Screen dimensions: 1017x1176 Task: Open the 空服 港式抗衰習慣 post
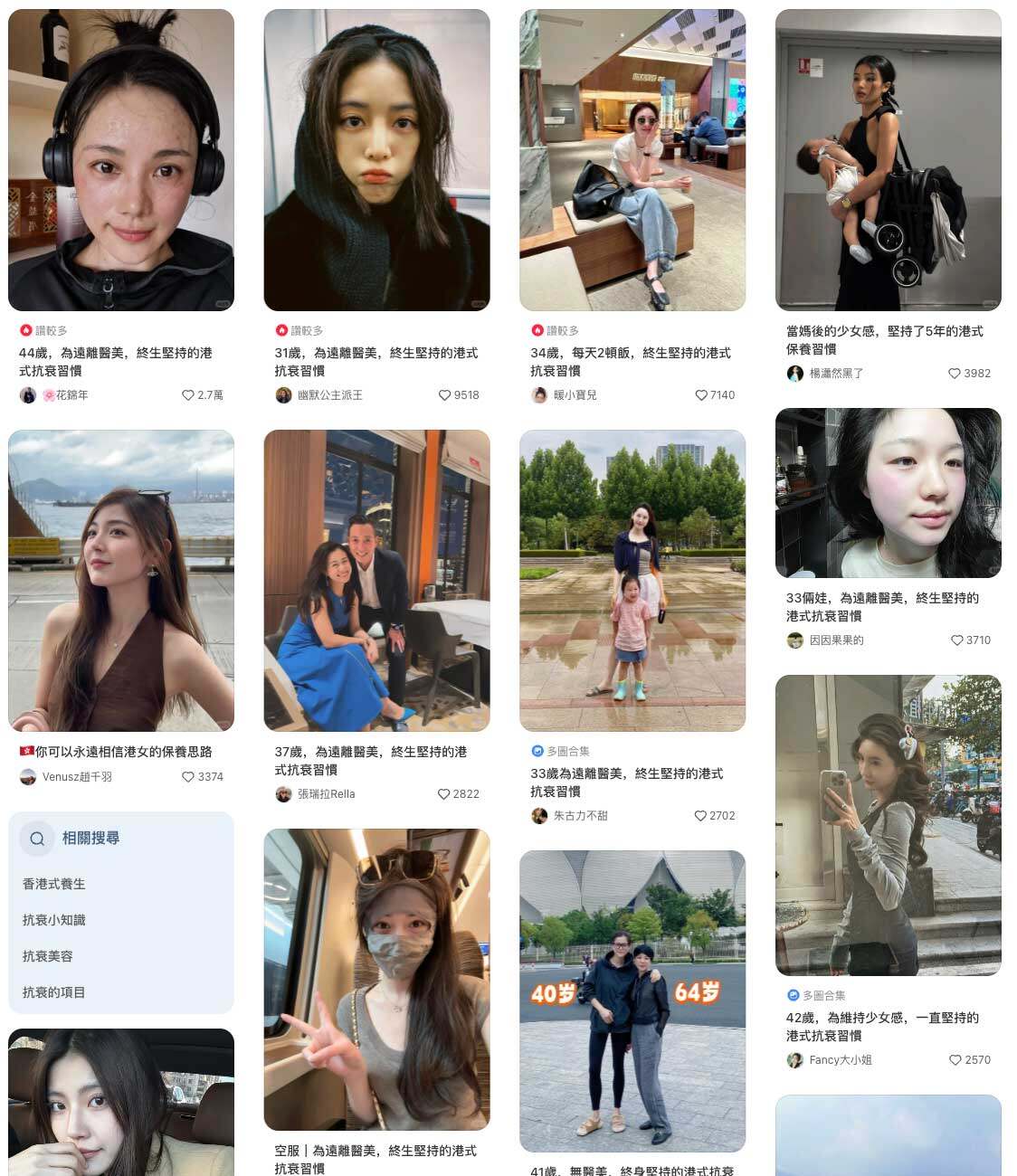376,979
